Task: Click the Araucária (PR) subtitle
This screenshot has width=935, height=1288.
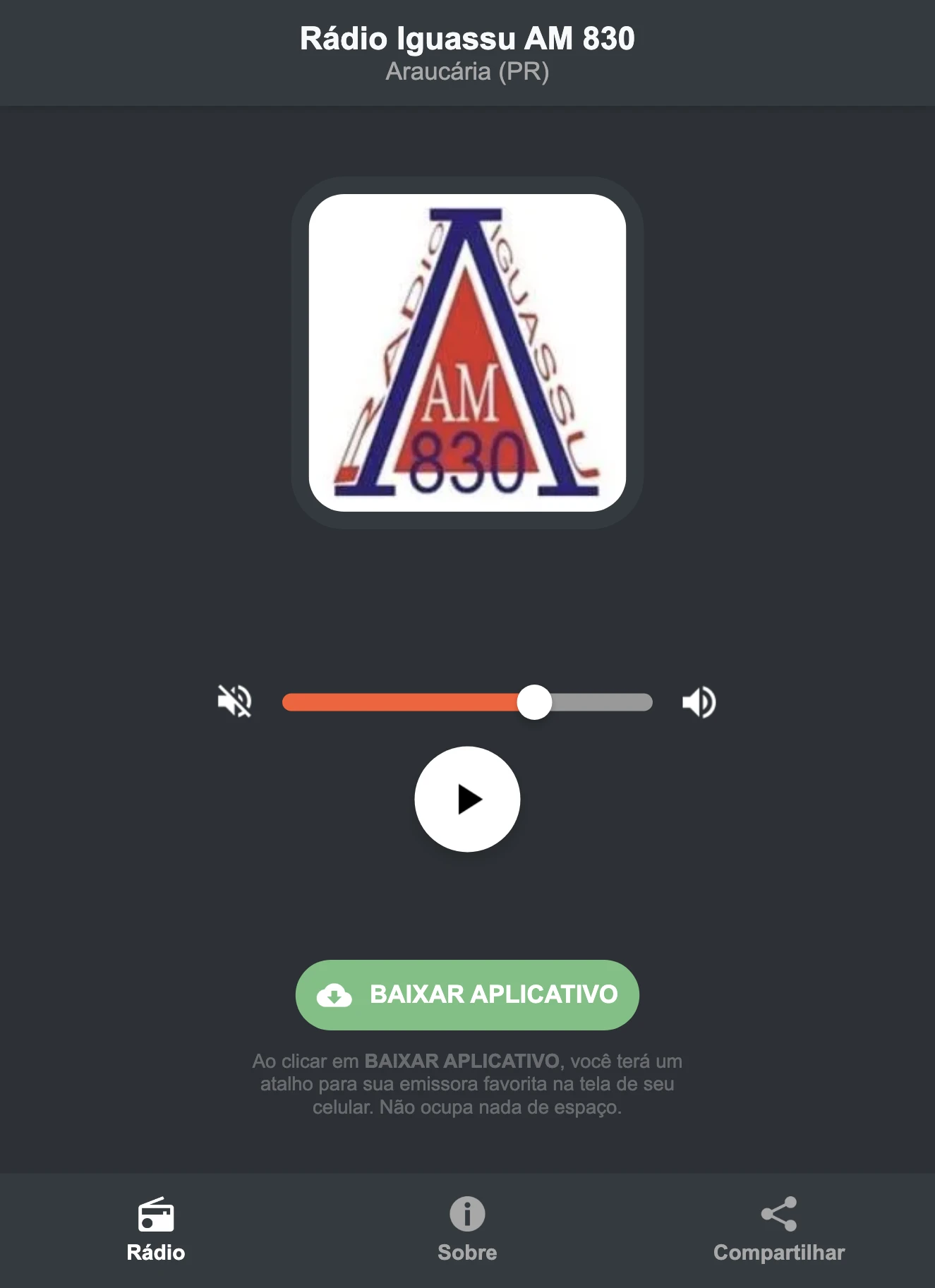Action: (467, 71)
